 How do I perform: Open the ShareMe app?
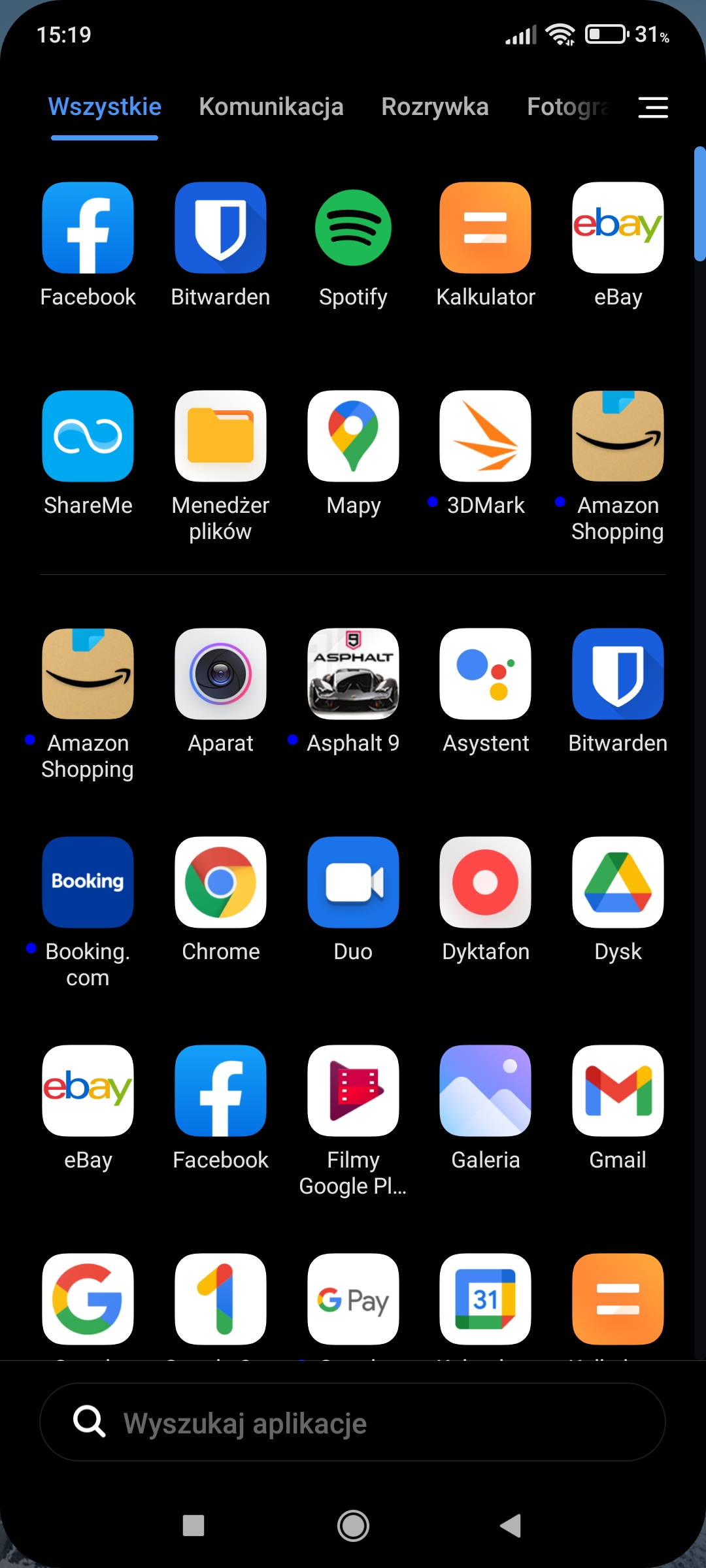[x=88, y=436]
